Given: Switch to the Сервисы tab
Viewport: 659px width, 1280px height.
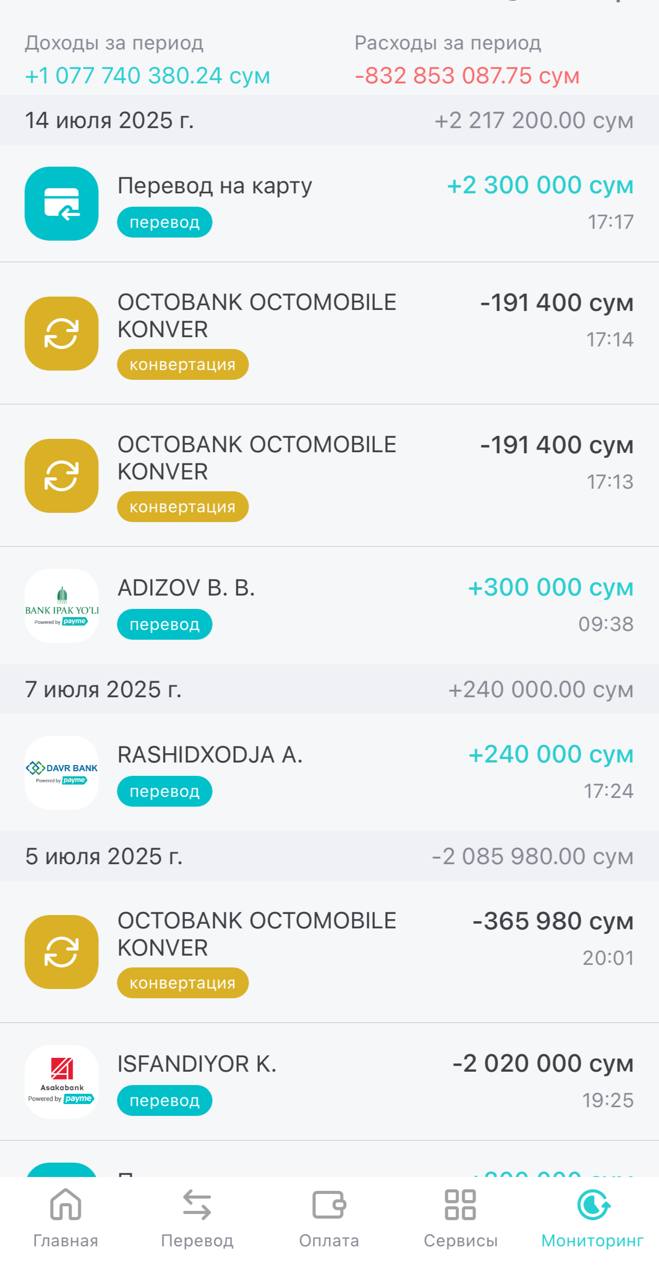Looking at the screenshot, I should coord(460,1218).
